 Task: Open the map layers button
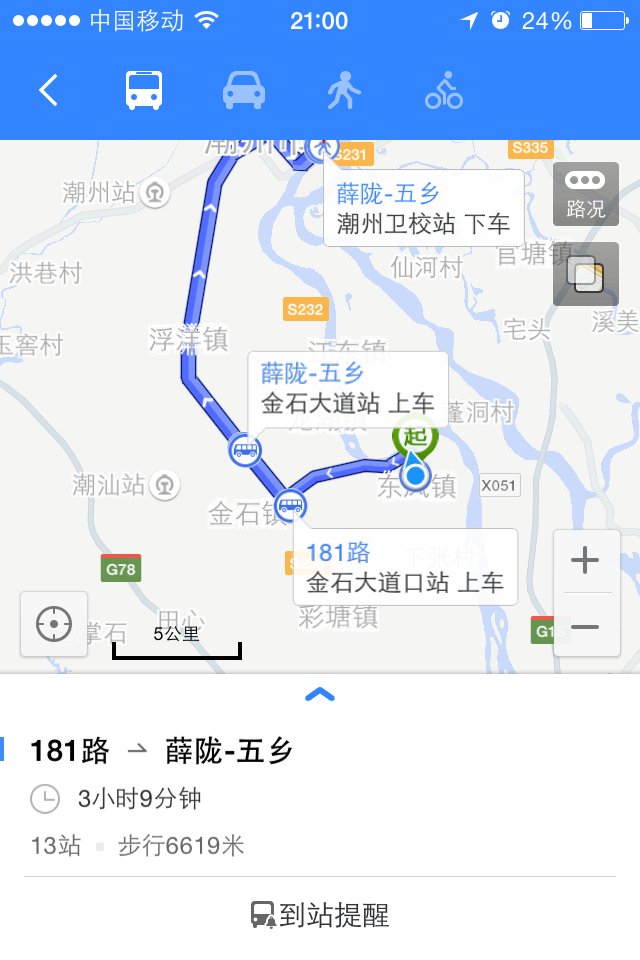click(585, 273)
